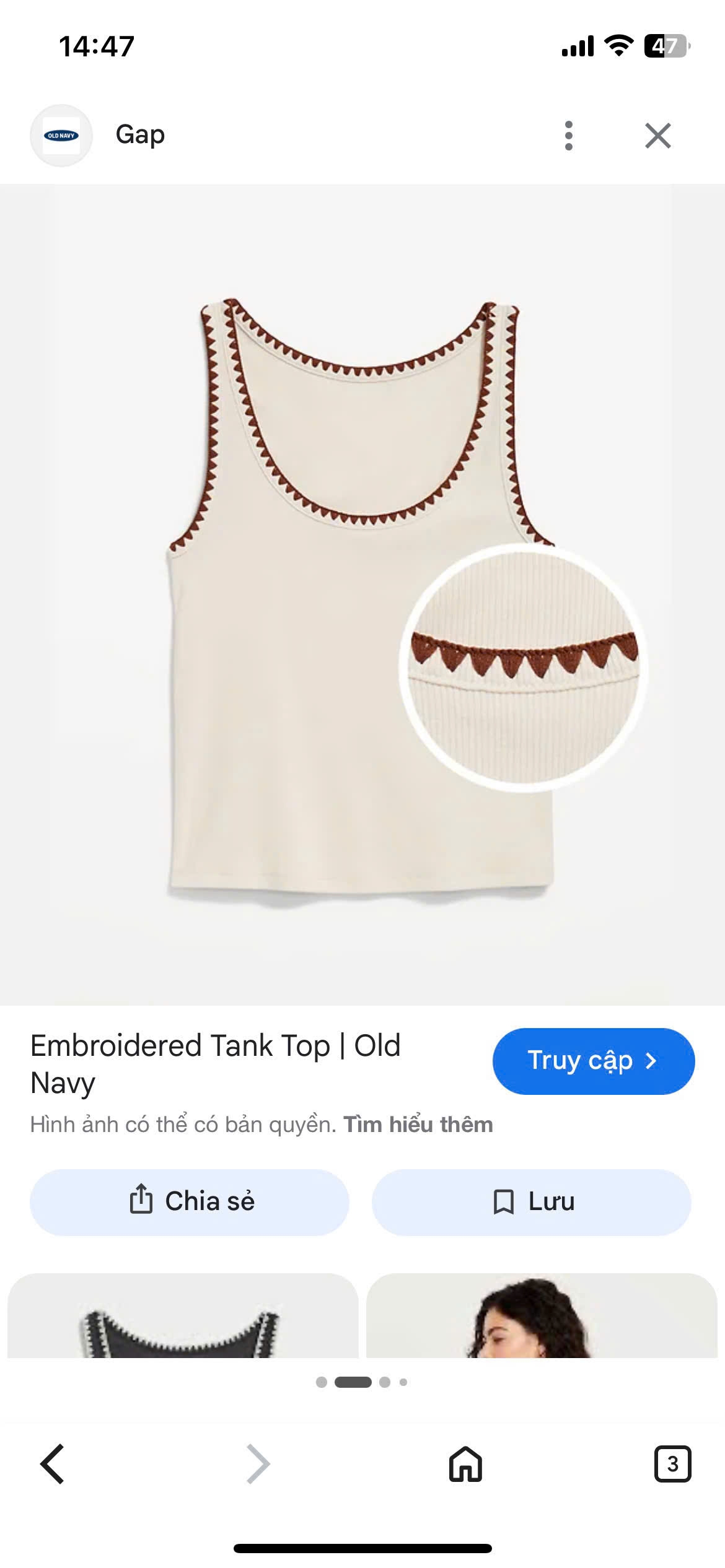Viewport: 725px width, 1568px height.
Task: Go to the browser home page
Action: pyautogui.click(x=465, y=1464)
